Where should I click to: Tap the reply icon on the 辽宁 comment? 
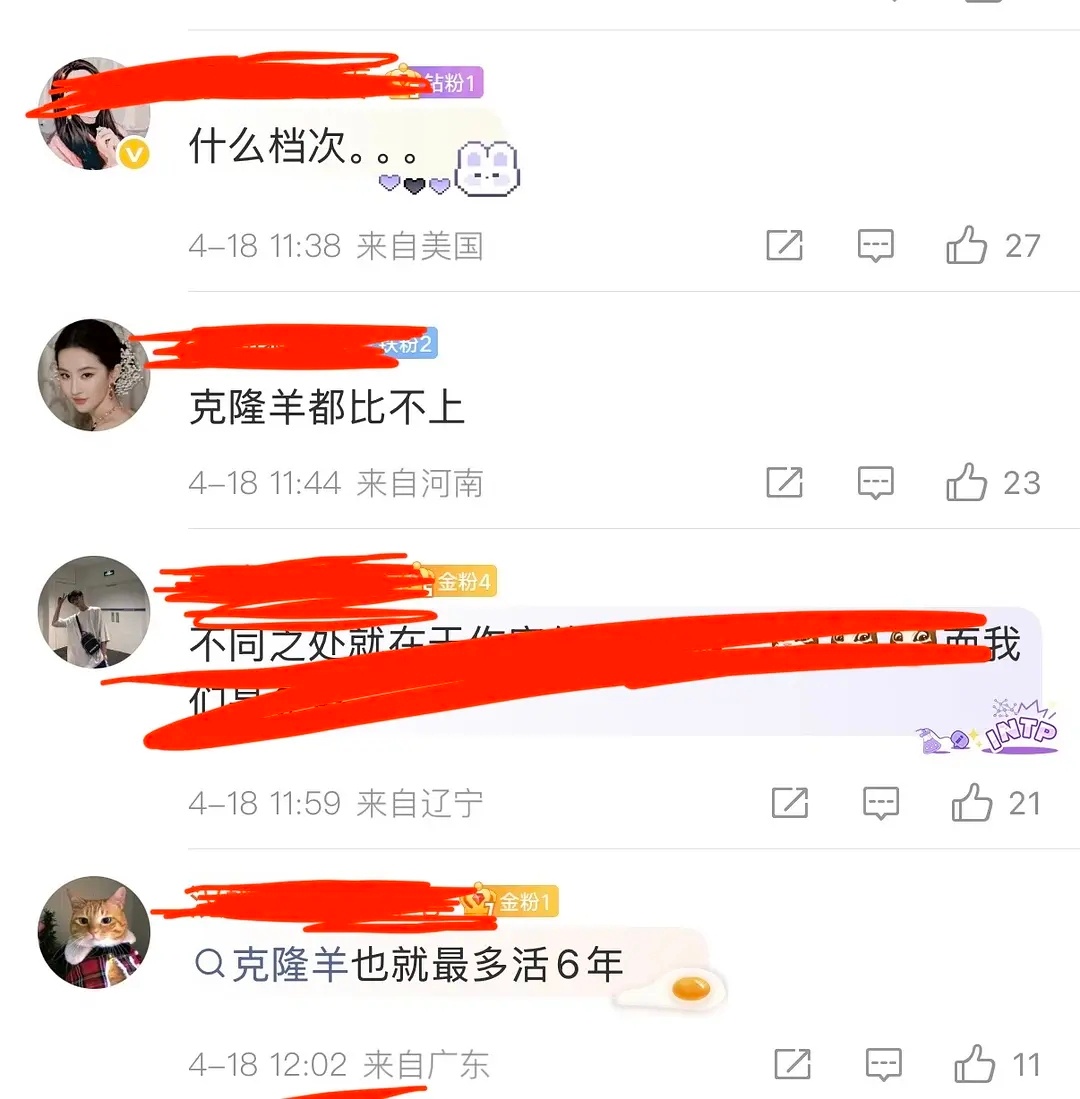(880, 803)
